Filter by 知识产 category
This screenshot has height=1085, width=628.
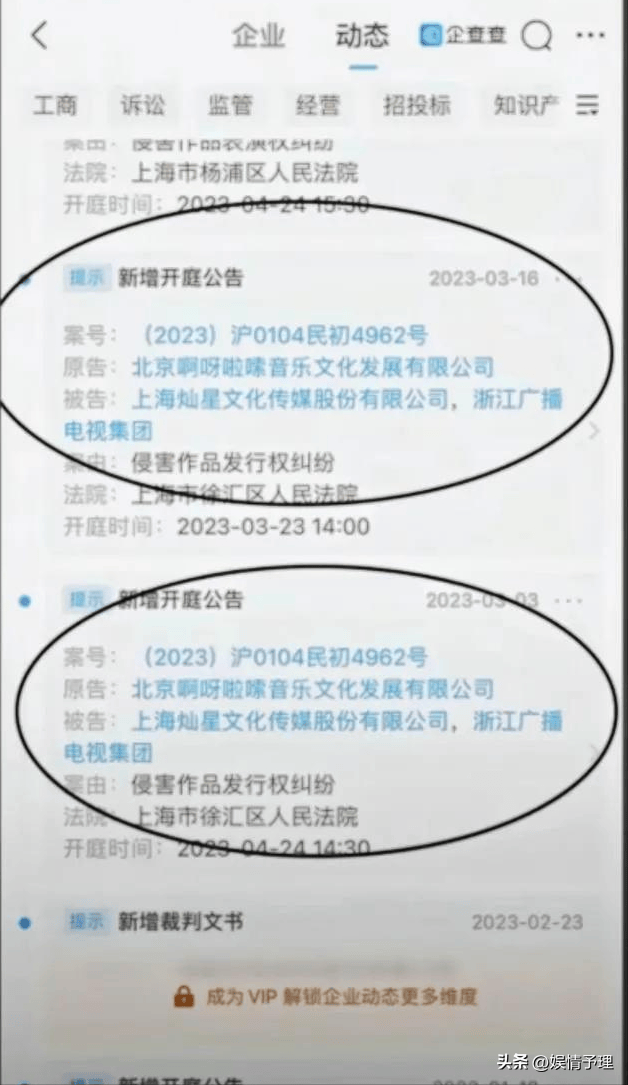tap(526, 105)
